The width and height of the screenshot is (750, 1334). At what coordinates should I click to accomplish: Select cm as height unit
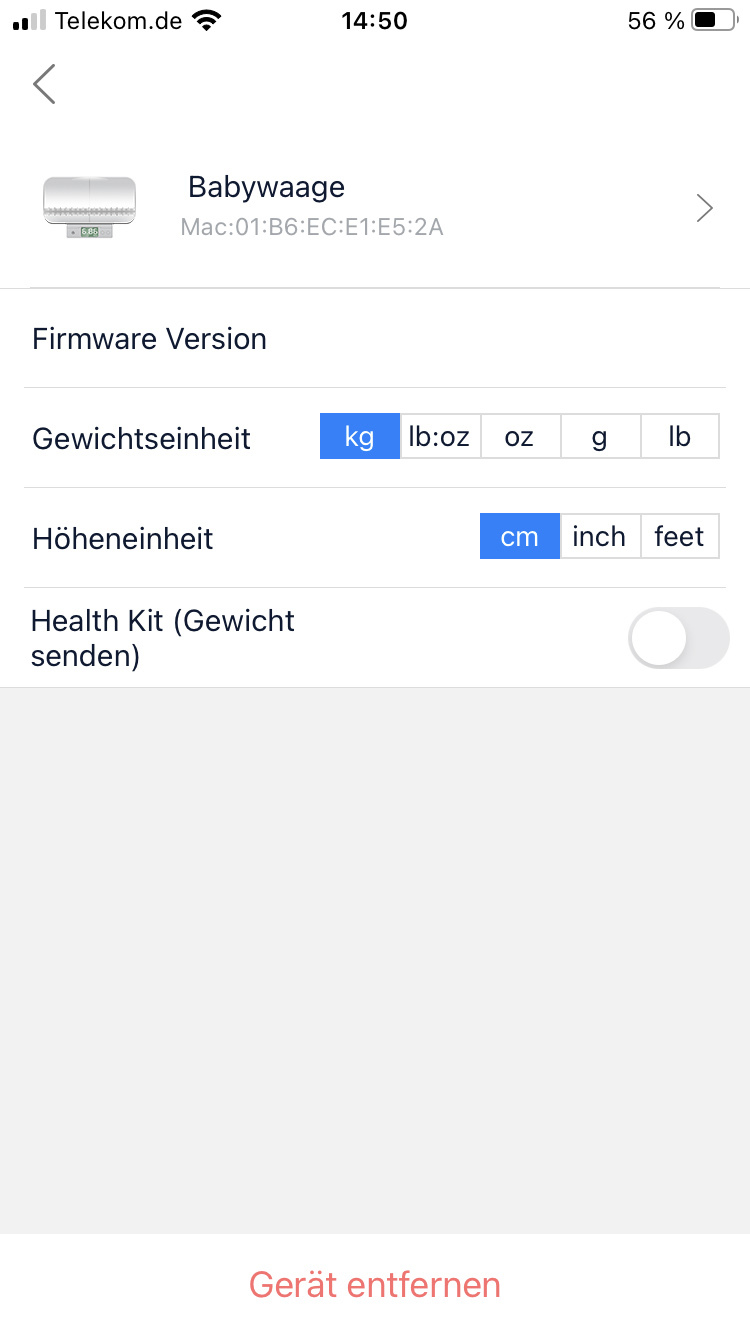tap(520, 537)
